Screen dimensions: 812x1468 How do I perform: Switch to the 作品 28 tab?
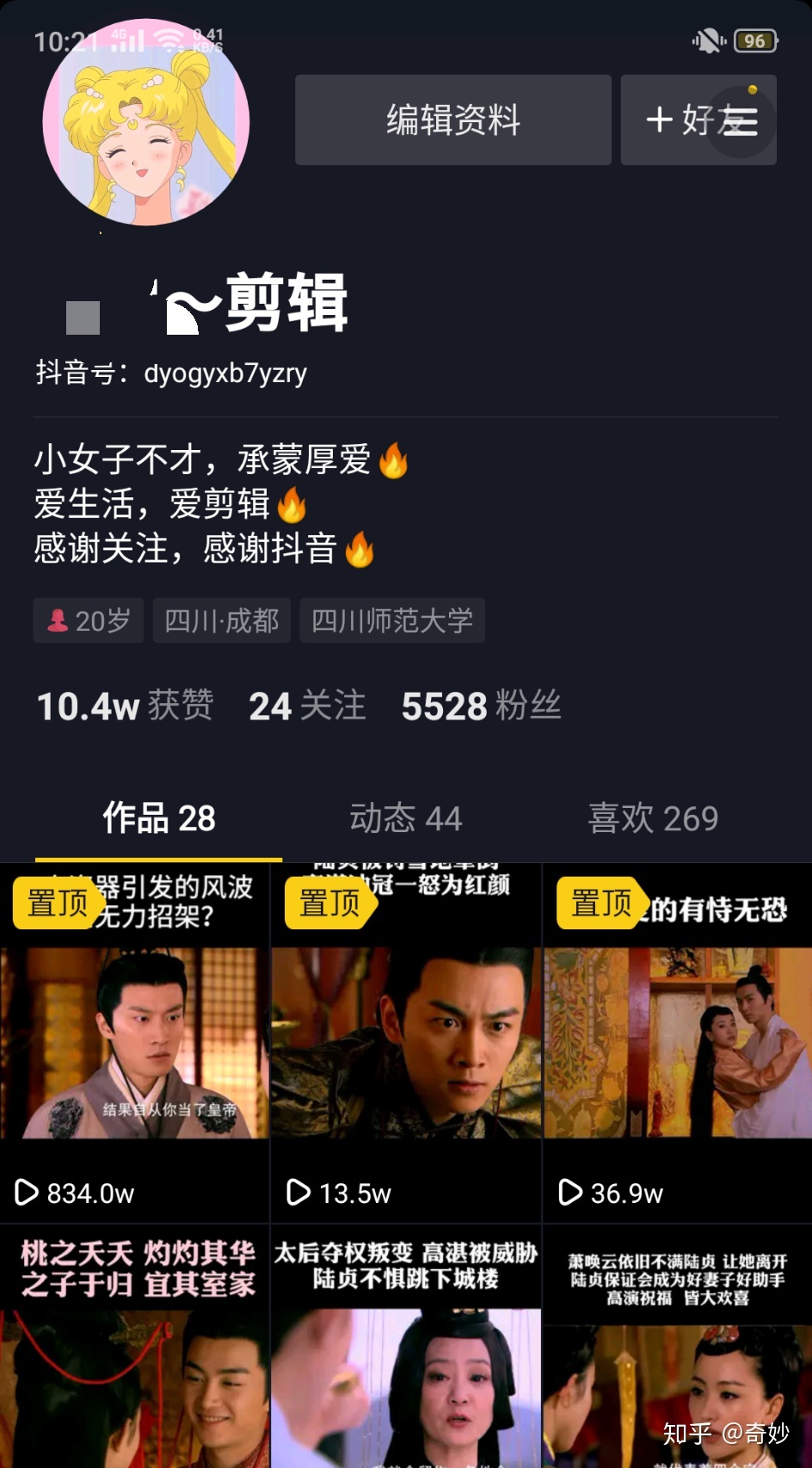tap(159, 817)
